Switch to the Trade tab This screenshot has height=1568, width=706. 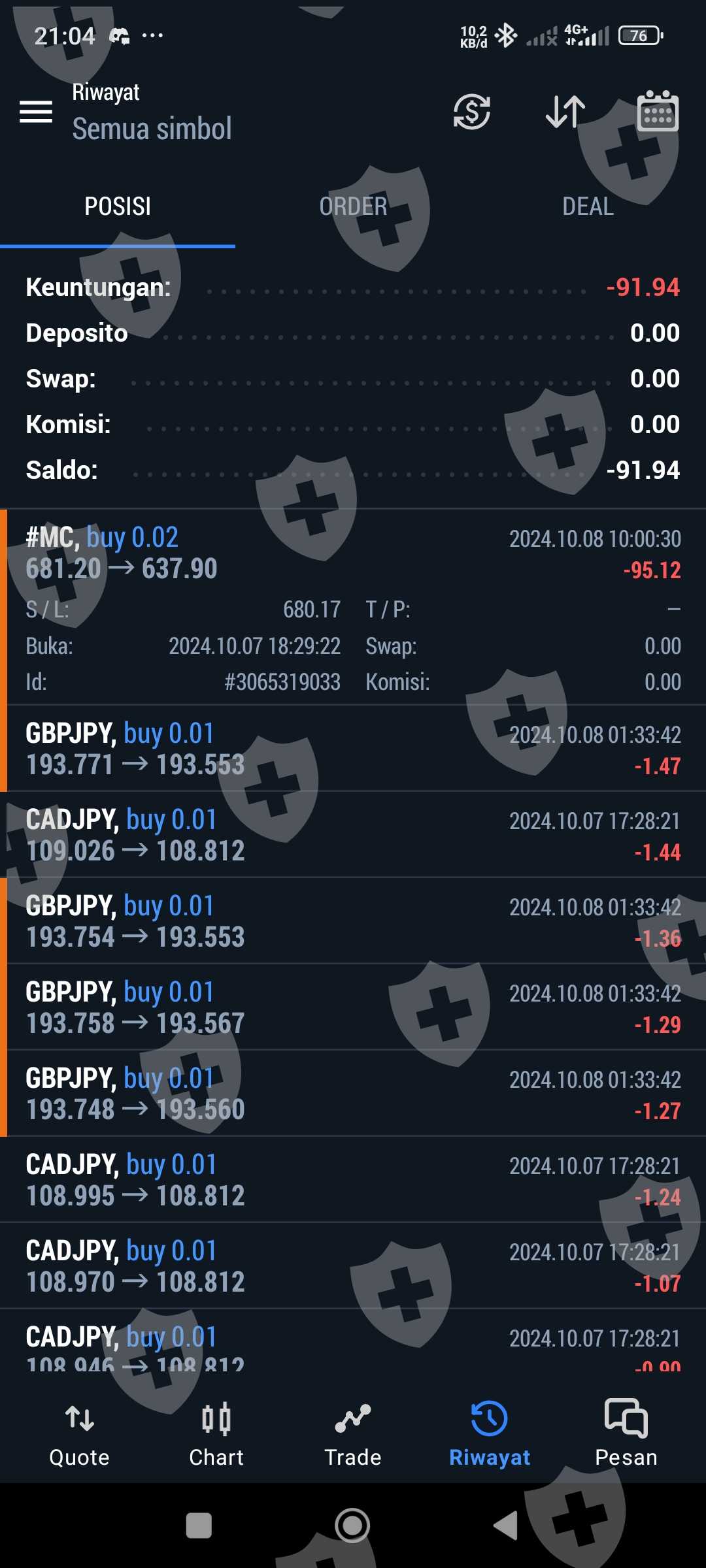pyautogui.click(x=353, y=1434)
